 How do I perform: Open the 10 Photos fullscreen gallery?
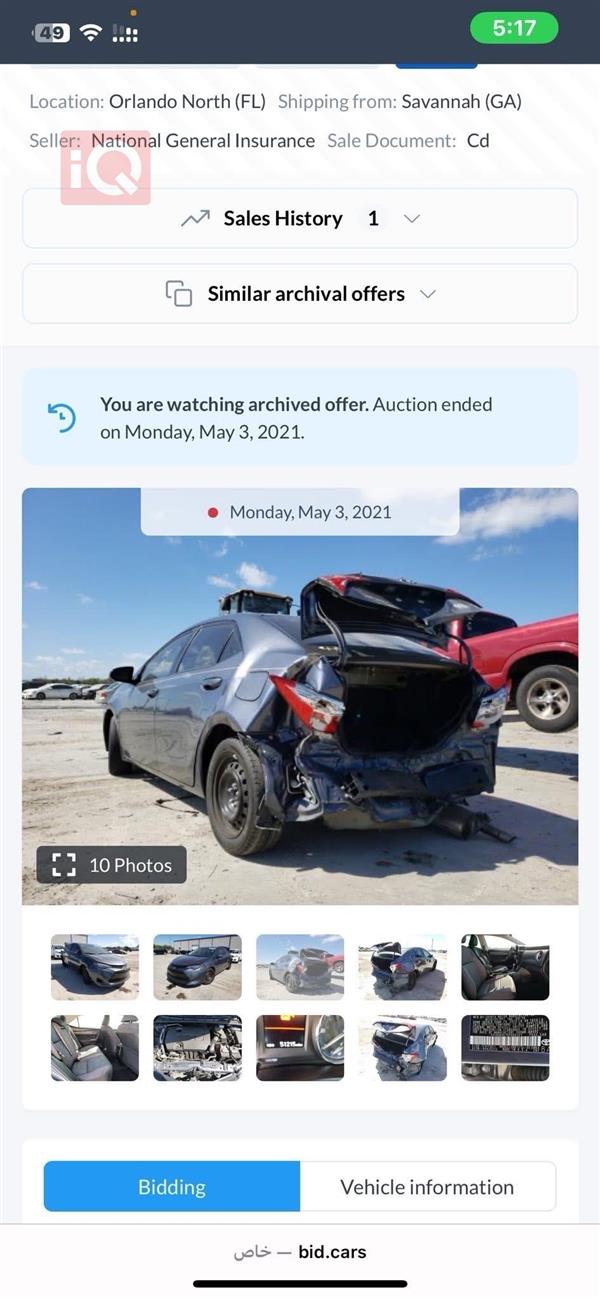112,865
